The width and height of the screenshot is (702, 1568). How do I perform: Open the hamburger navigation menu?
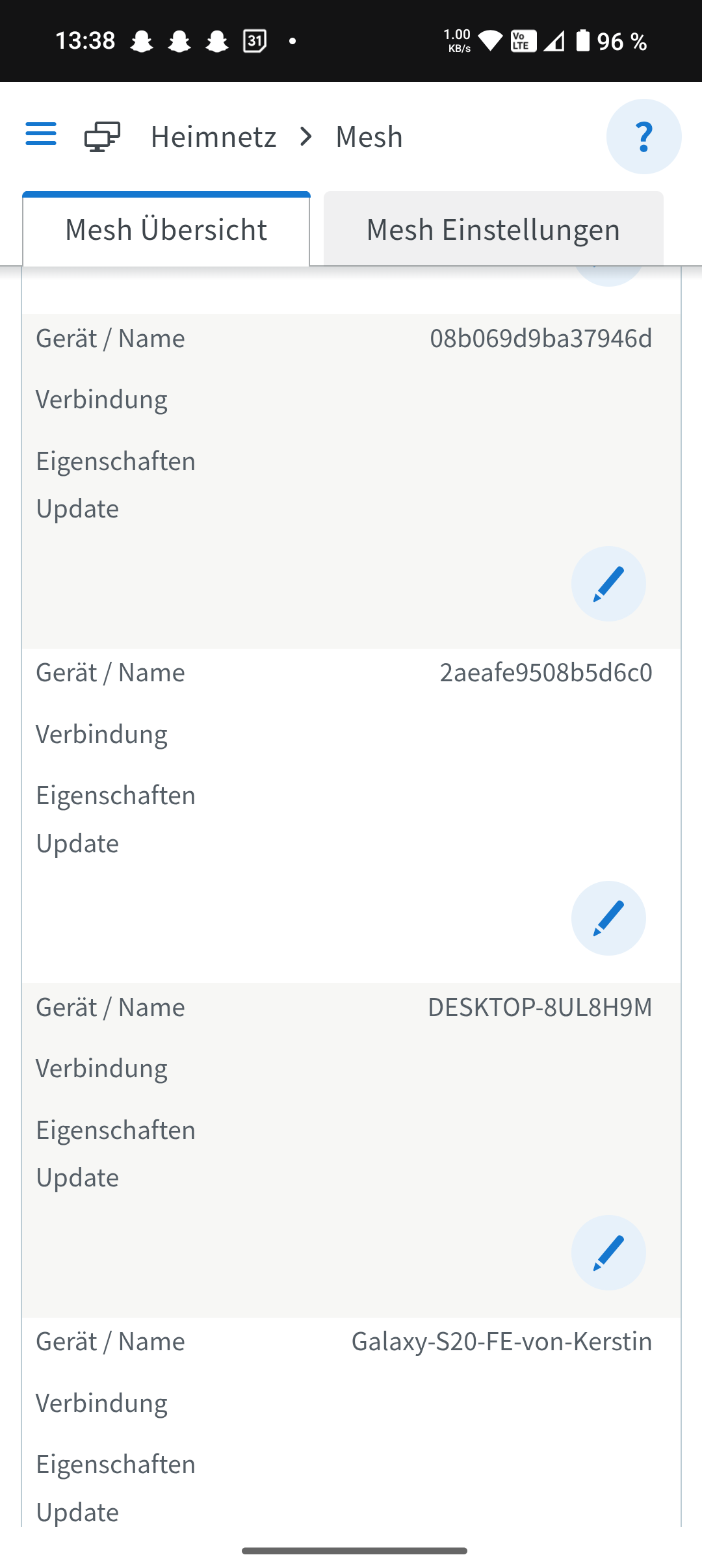(x=41, y=135)
